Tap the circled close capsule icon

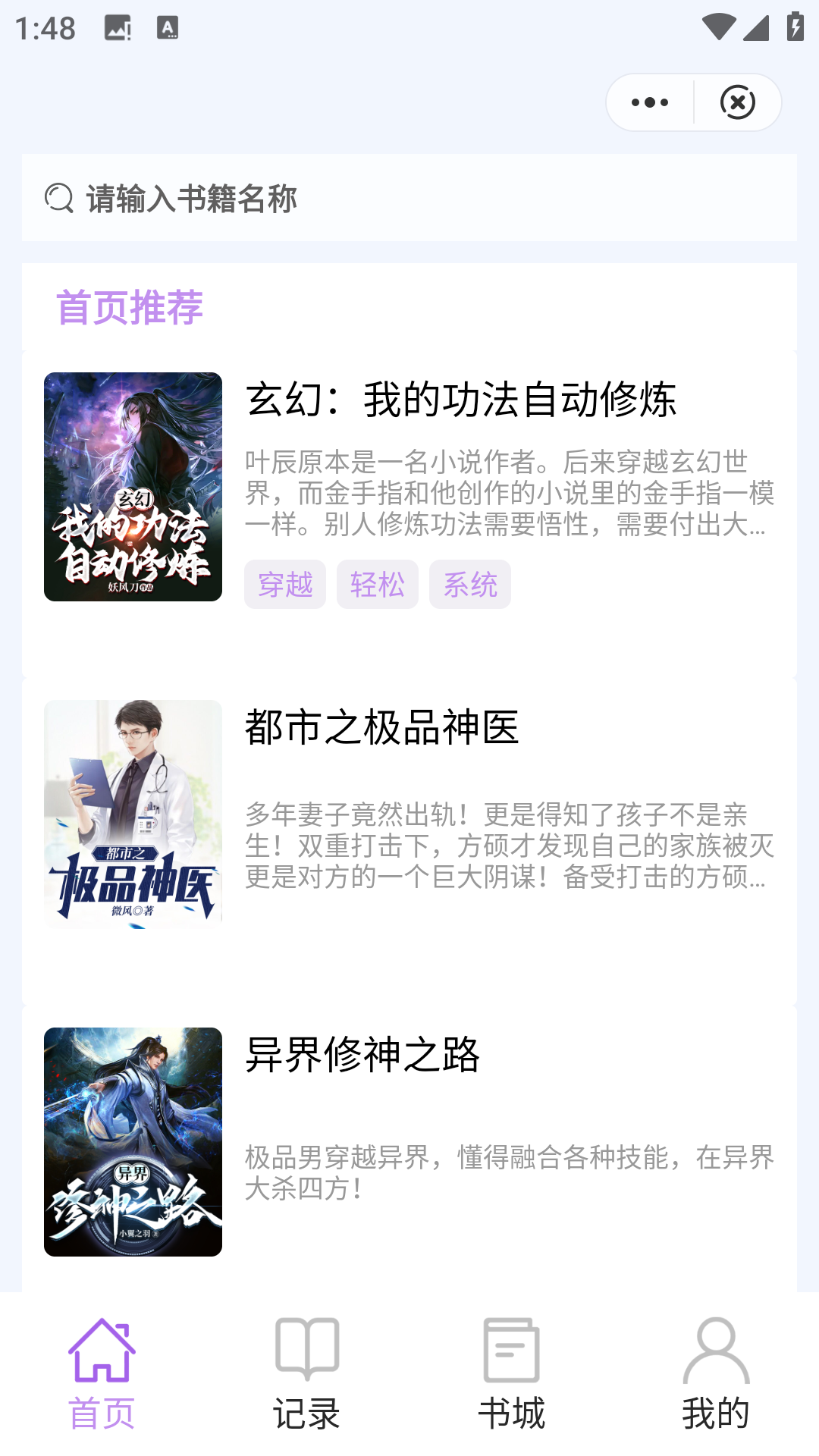737,102
